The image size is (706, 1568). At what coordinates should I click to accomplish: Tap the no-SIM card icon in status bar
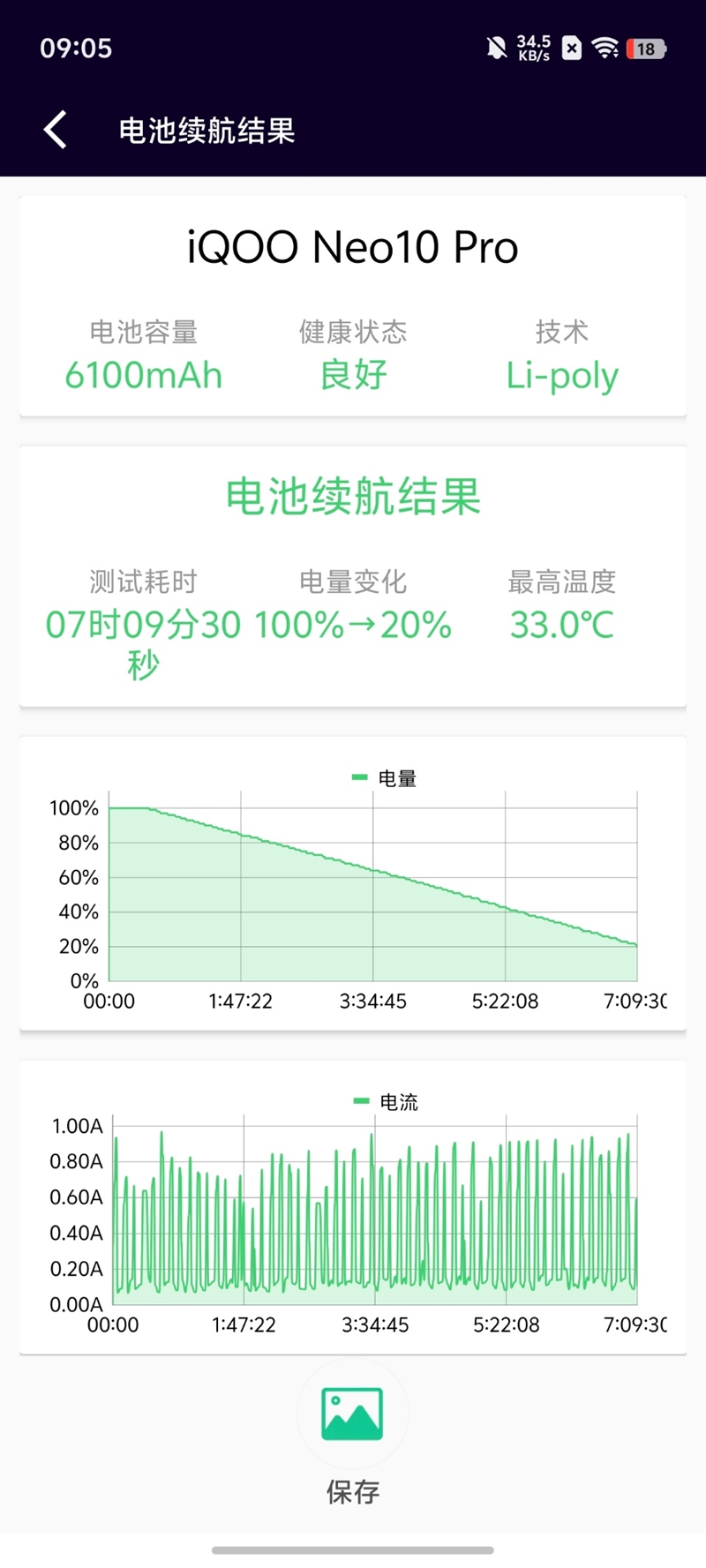pos(572,48)
